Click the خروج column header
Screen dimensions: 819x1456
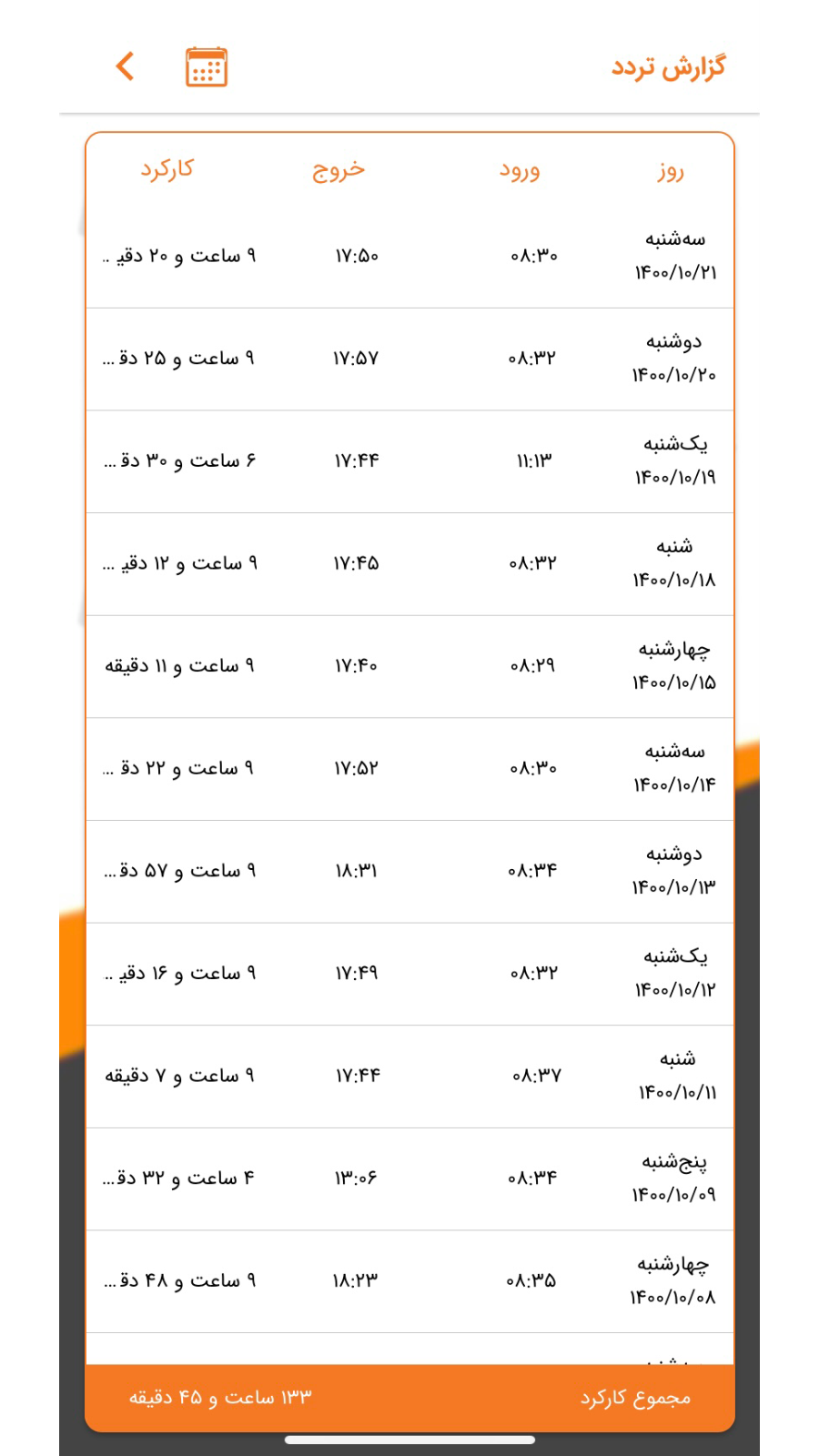click(x=339, y=171)
